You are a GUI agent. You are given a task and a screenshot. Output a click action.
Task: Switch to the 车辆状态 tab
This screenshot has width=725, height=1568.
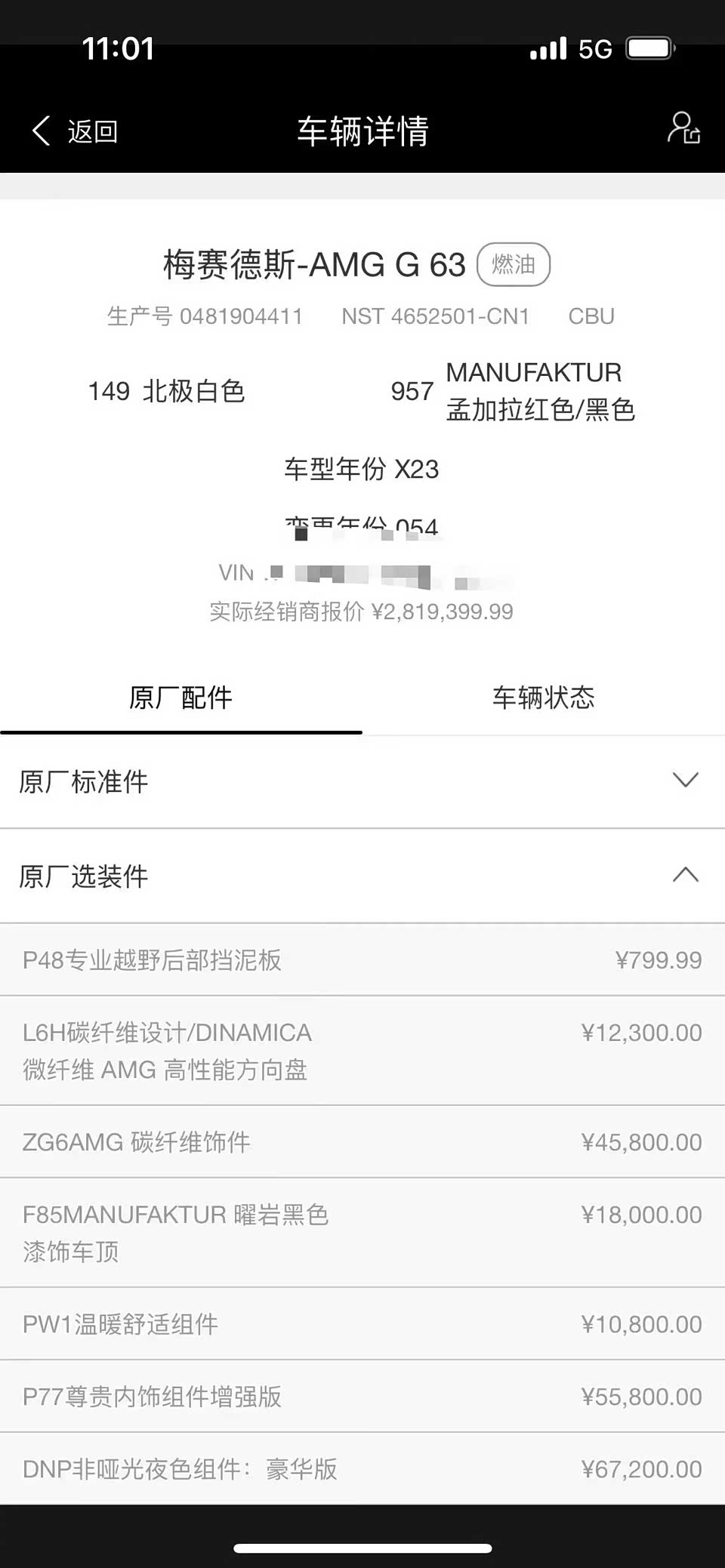point(543,698)
